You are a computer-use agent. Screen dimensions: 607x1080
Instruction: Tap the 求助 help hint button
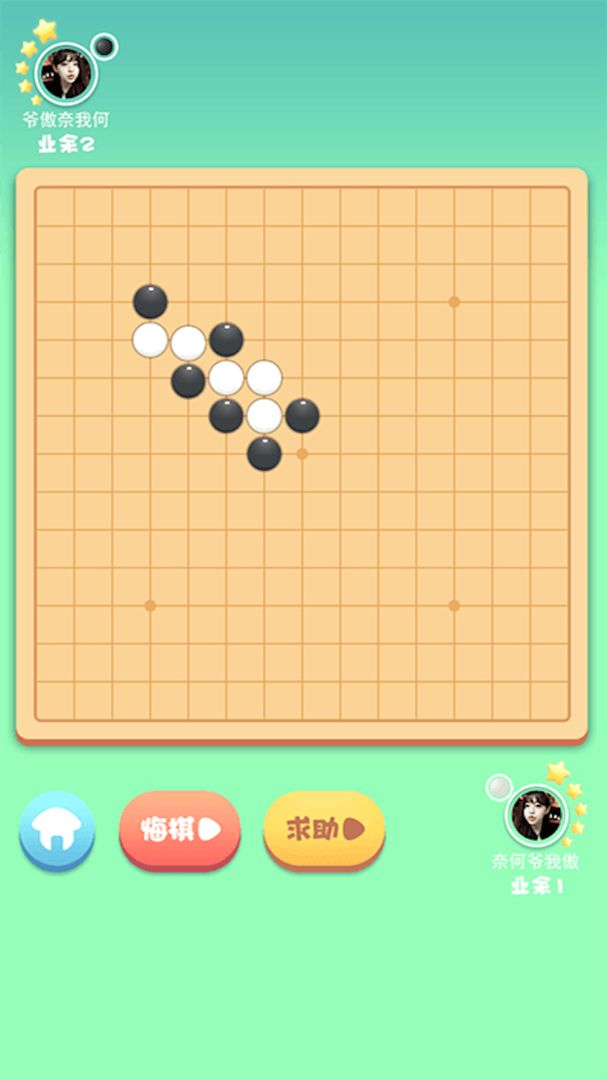click(x=324, y=829)
